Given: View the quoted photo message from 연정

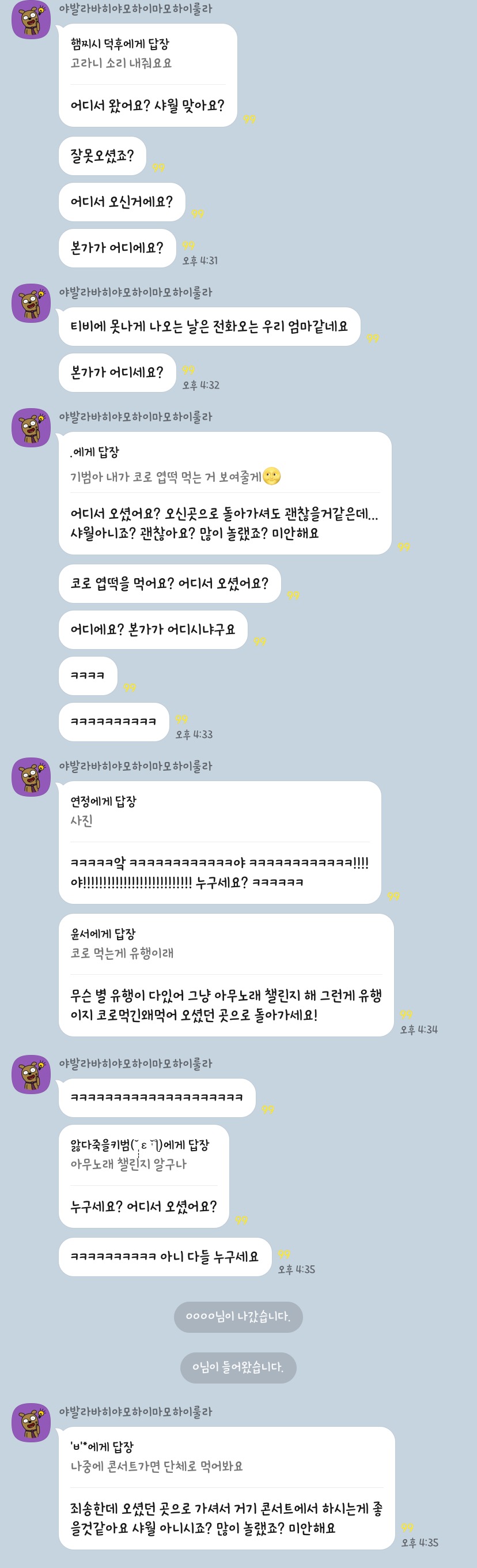Looking at the screenshot, I should 82,820.
